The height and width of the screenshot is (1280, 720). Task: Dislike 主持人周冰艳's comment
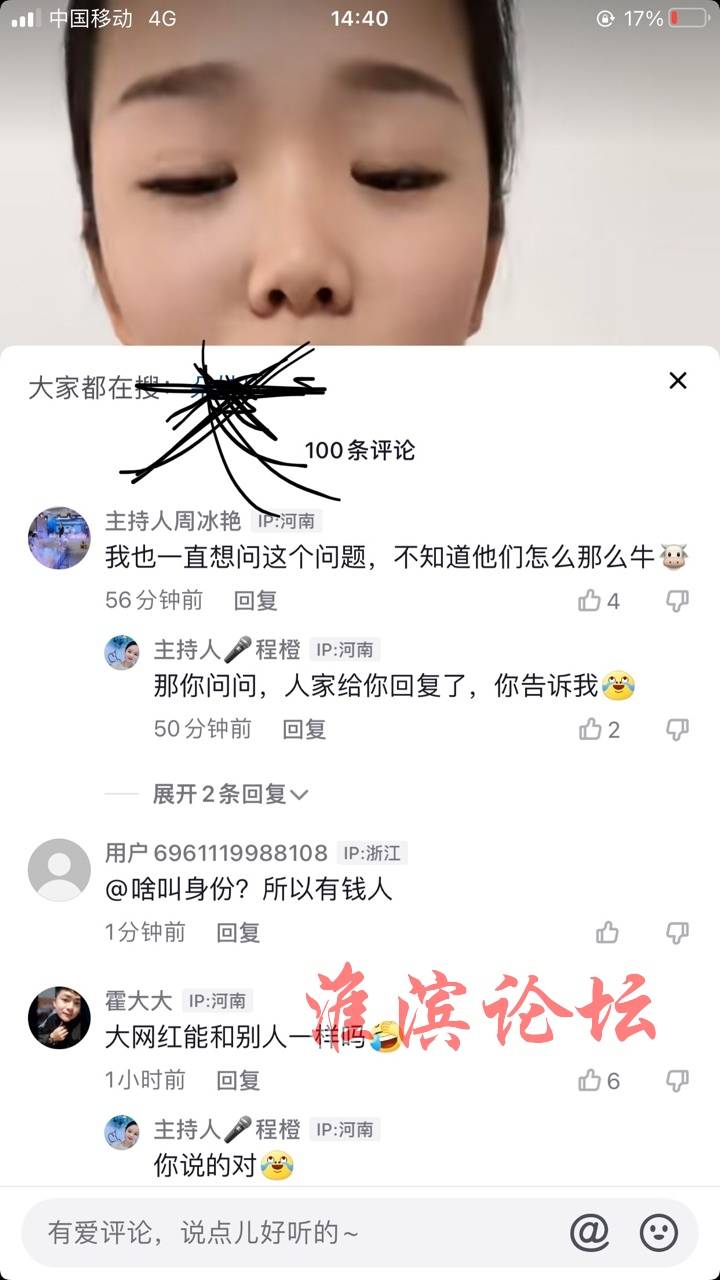point(677,601)
